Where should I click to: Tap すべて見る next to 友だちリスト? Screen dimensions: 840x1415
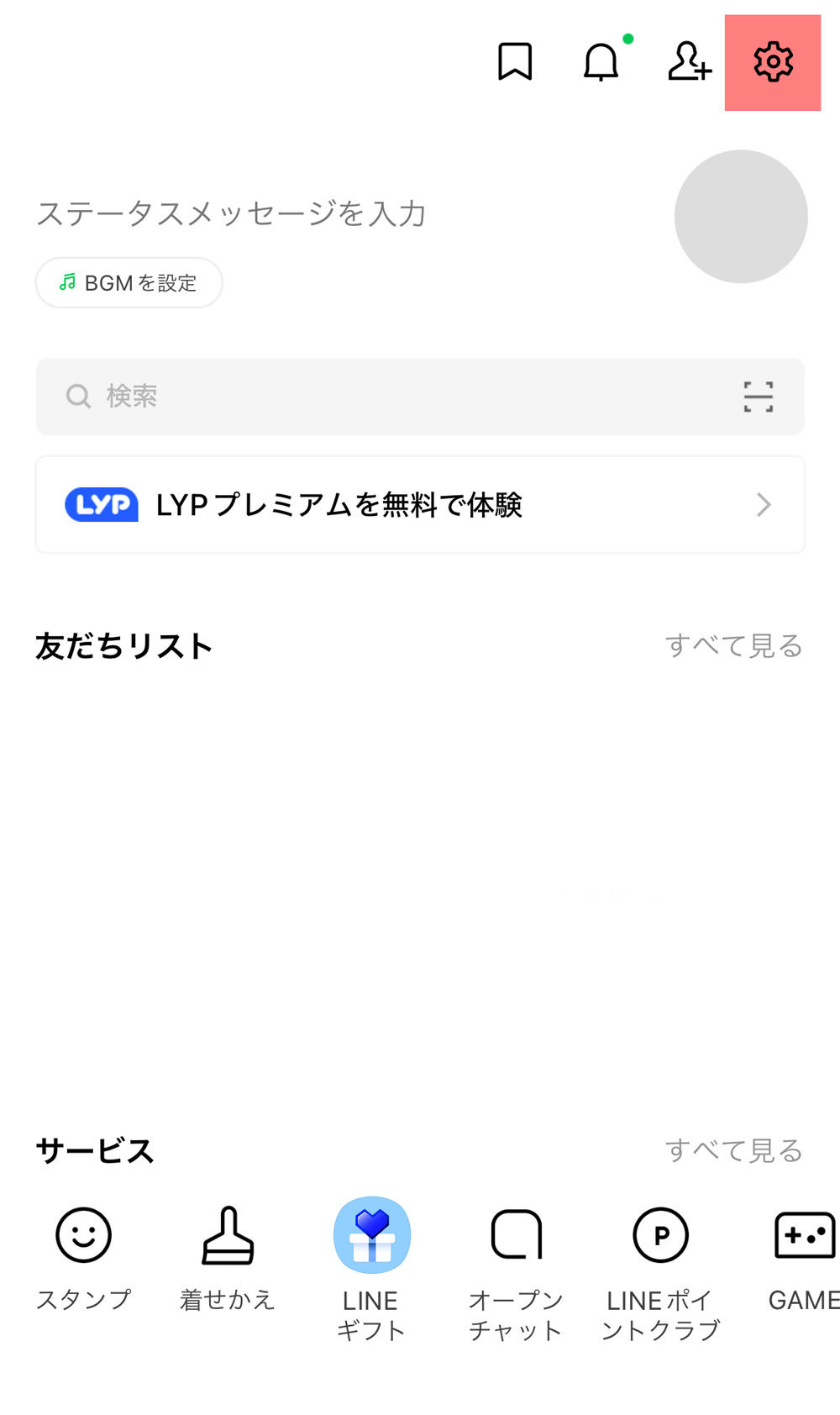[733, 646]
